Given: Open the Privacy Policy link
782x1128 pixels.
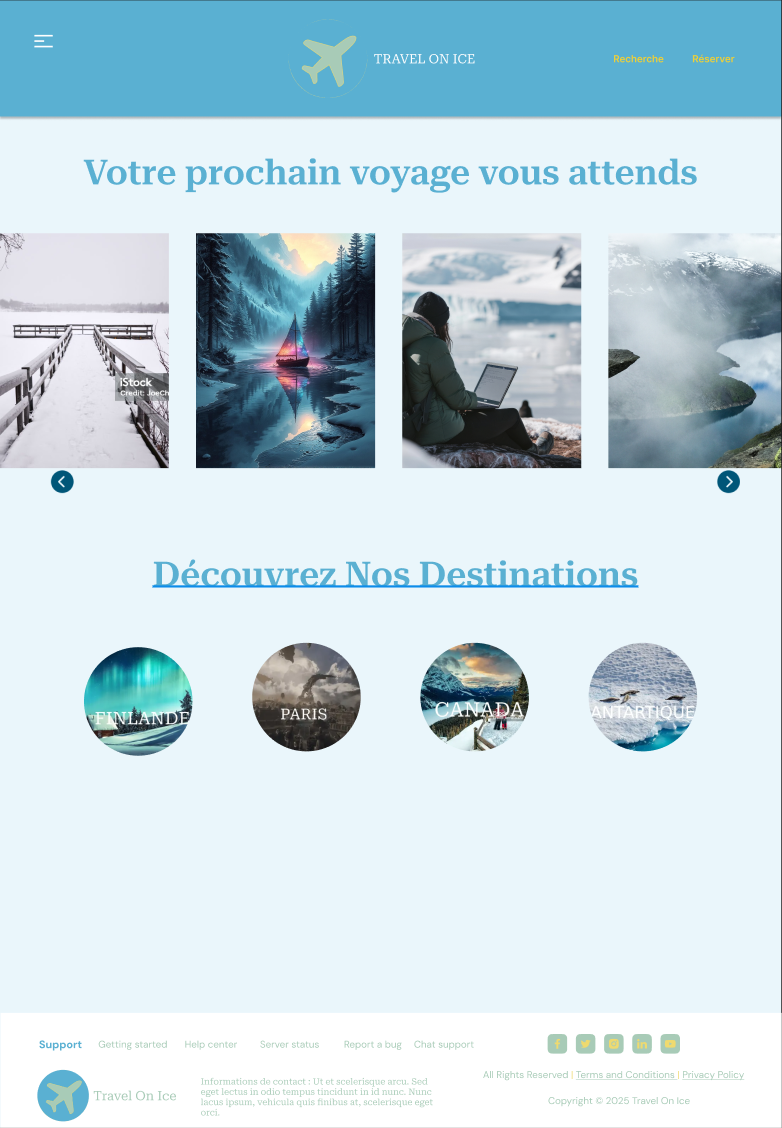Looking at the screenshot, I should tap(713, 1074).
